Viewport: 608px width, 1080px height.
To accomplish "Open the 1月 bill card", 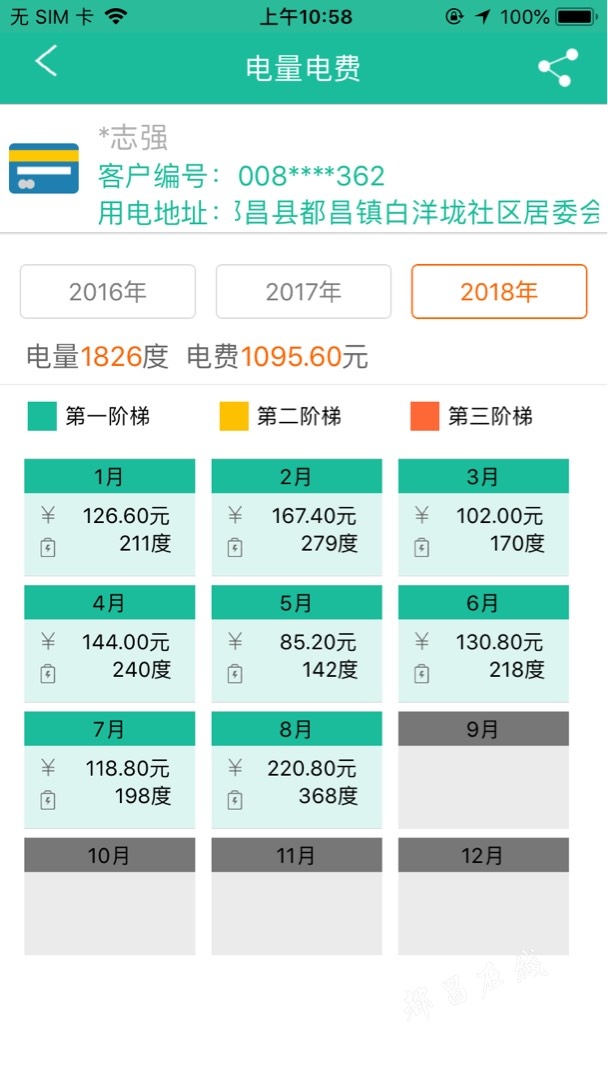I will (x=109, y=518).
